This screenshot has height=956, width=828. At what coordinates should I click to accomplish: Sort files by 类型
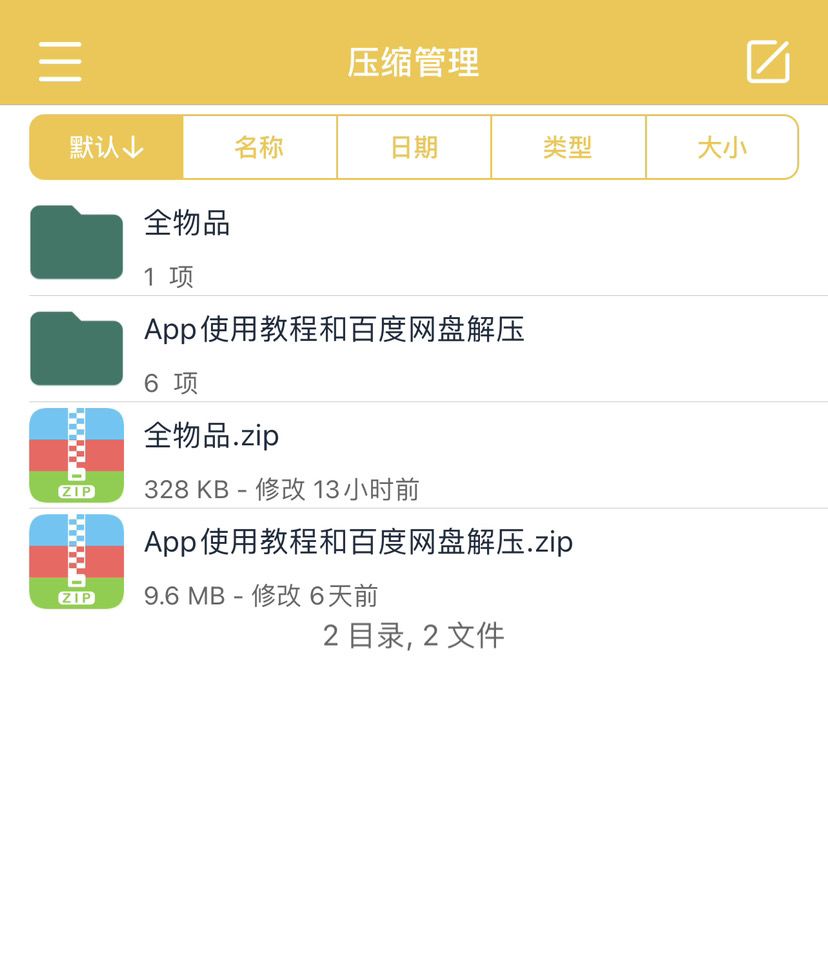click(568, 146)
